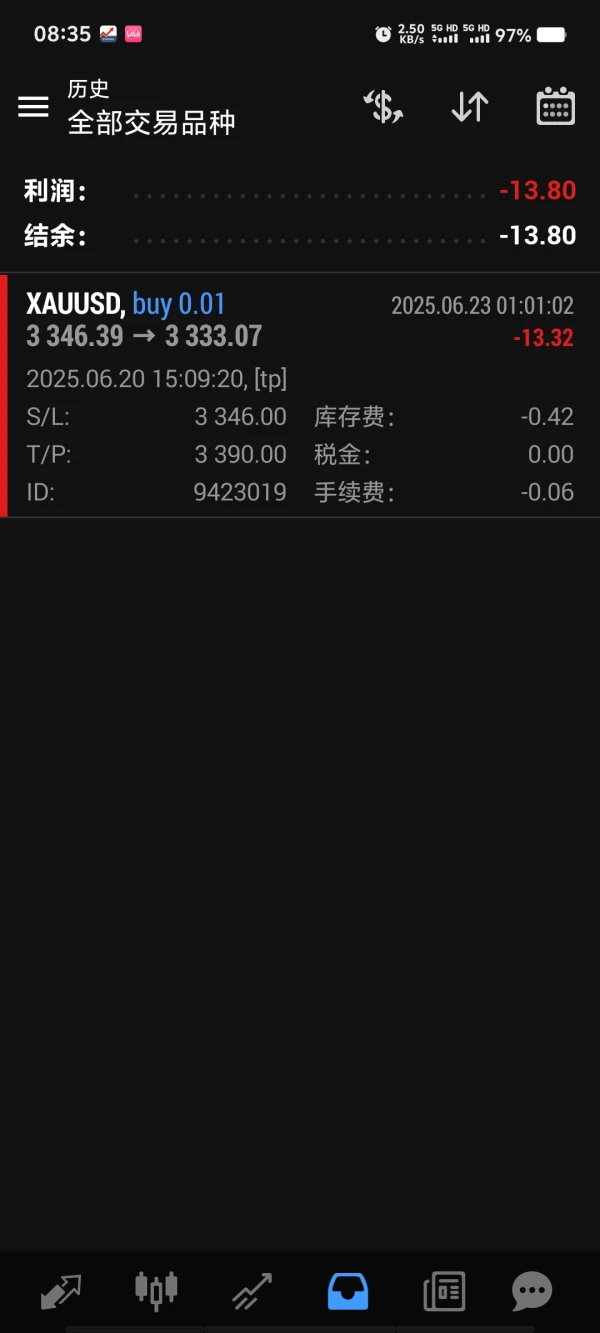The height and width of the screenshot is (1333, 600).
Task: Switch to the candlestick Chart tab
Action: 156,1291
